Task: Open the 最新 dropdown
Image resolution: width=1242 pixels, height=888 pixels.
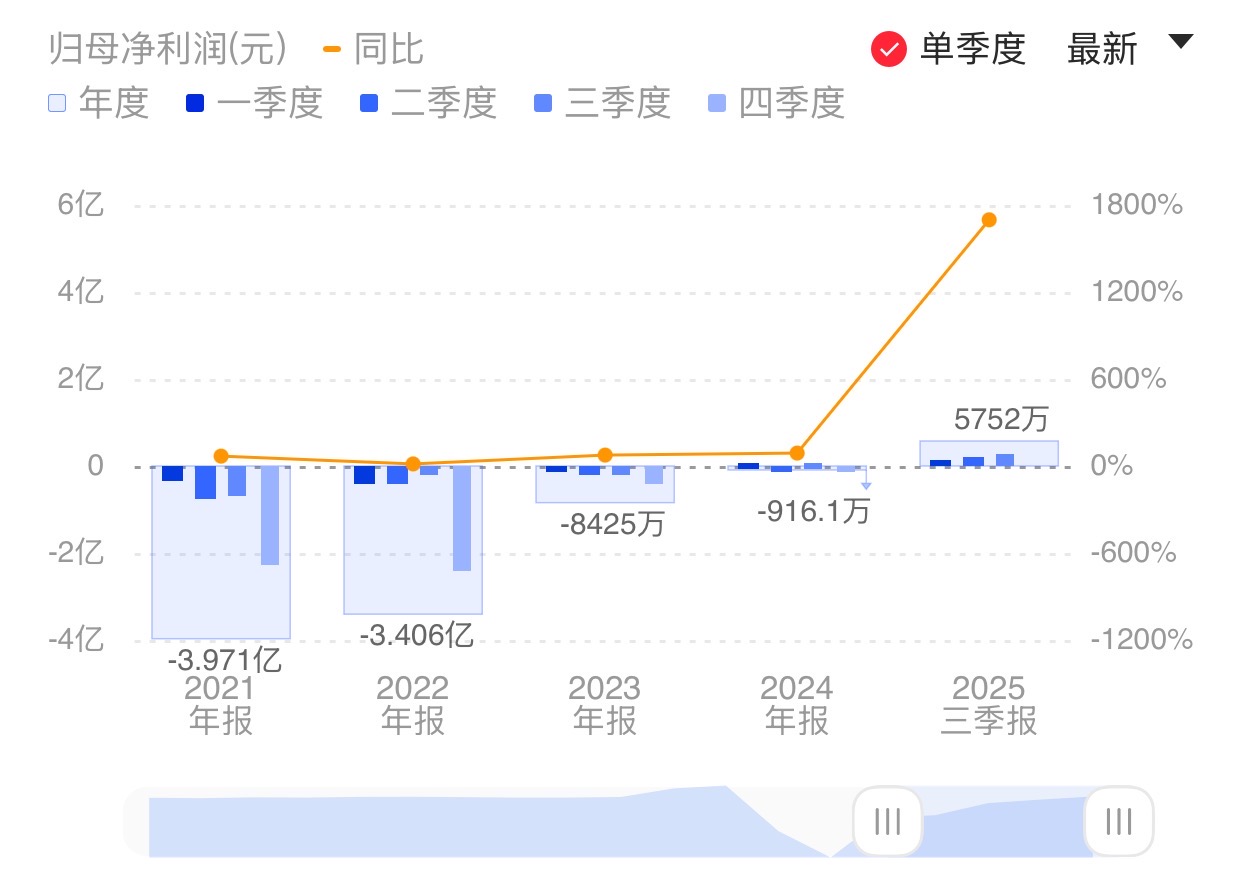Action: 1130,47
